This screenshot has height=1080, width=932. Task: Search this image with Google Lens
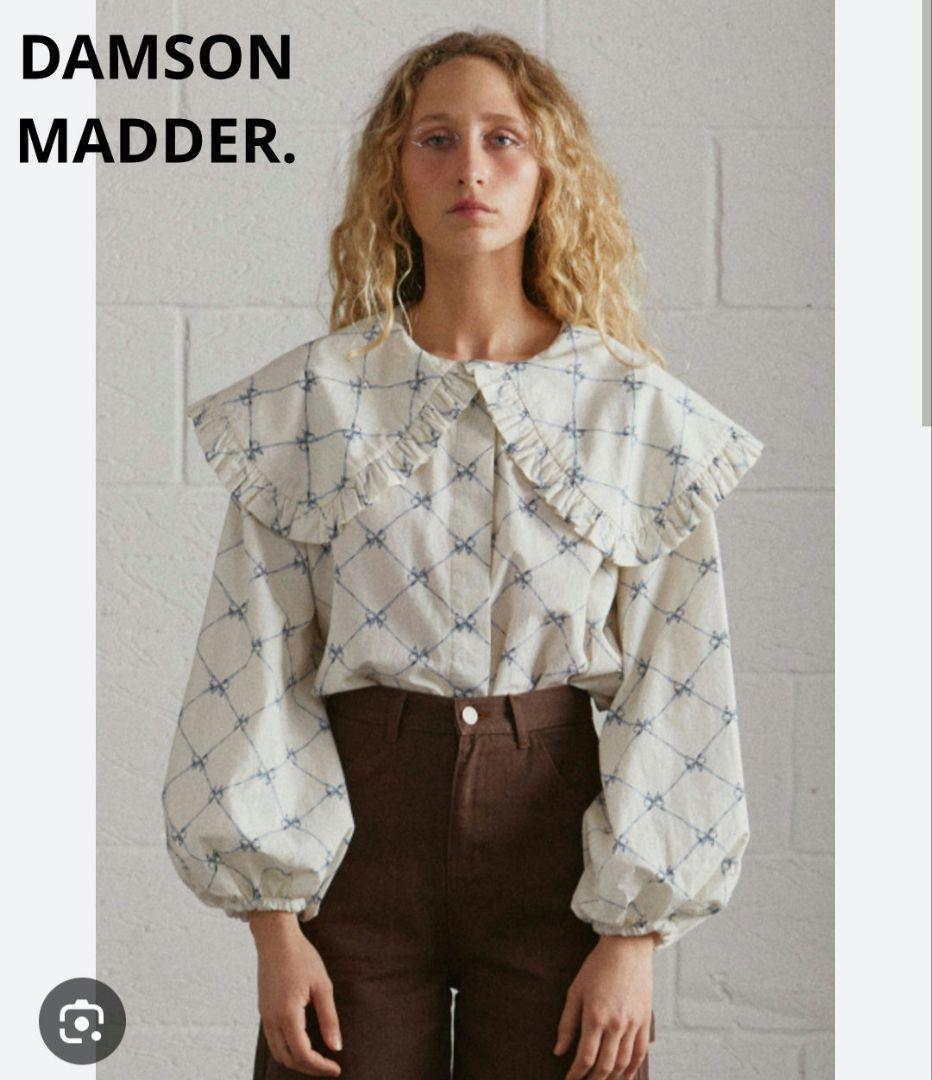pos(82,1020)
